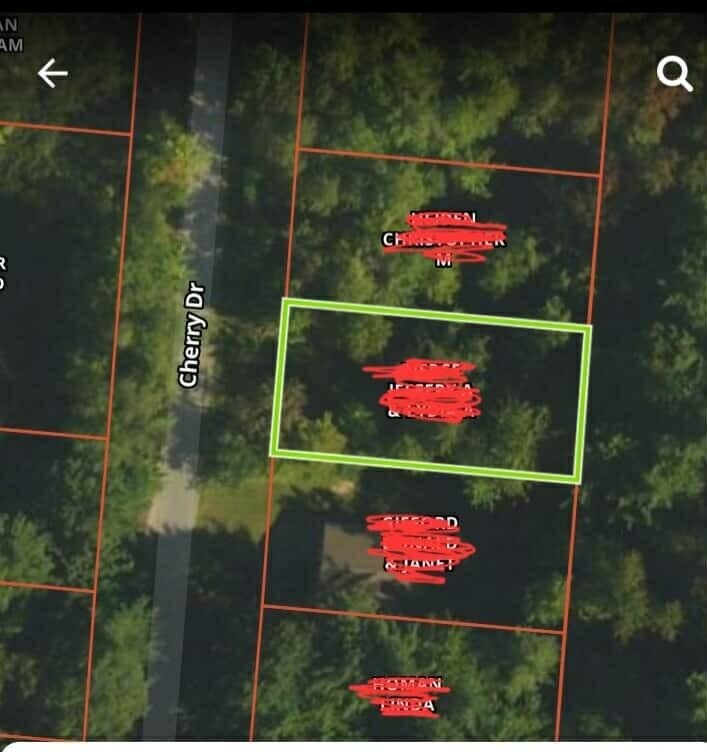This screenshot has width=707, height=752.
Task: Select the parcel labeled Christopher M
Action: pos(444,239)
